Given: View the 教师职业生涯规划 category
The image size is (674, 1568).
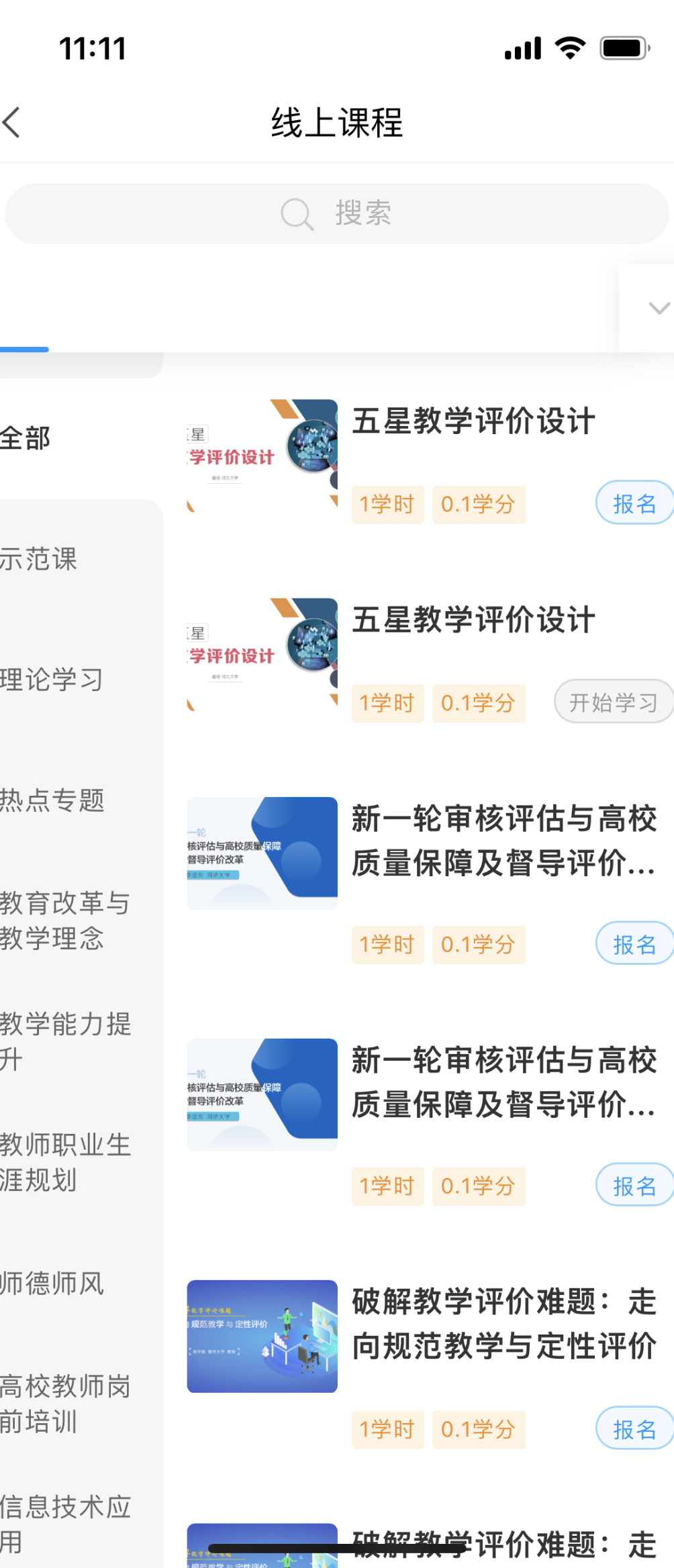Looking at the screenshot, I should click(x=64, y=1162).
